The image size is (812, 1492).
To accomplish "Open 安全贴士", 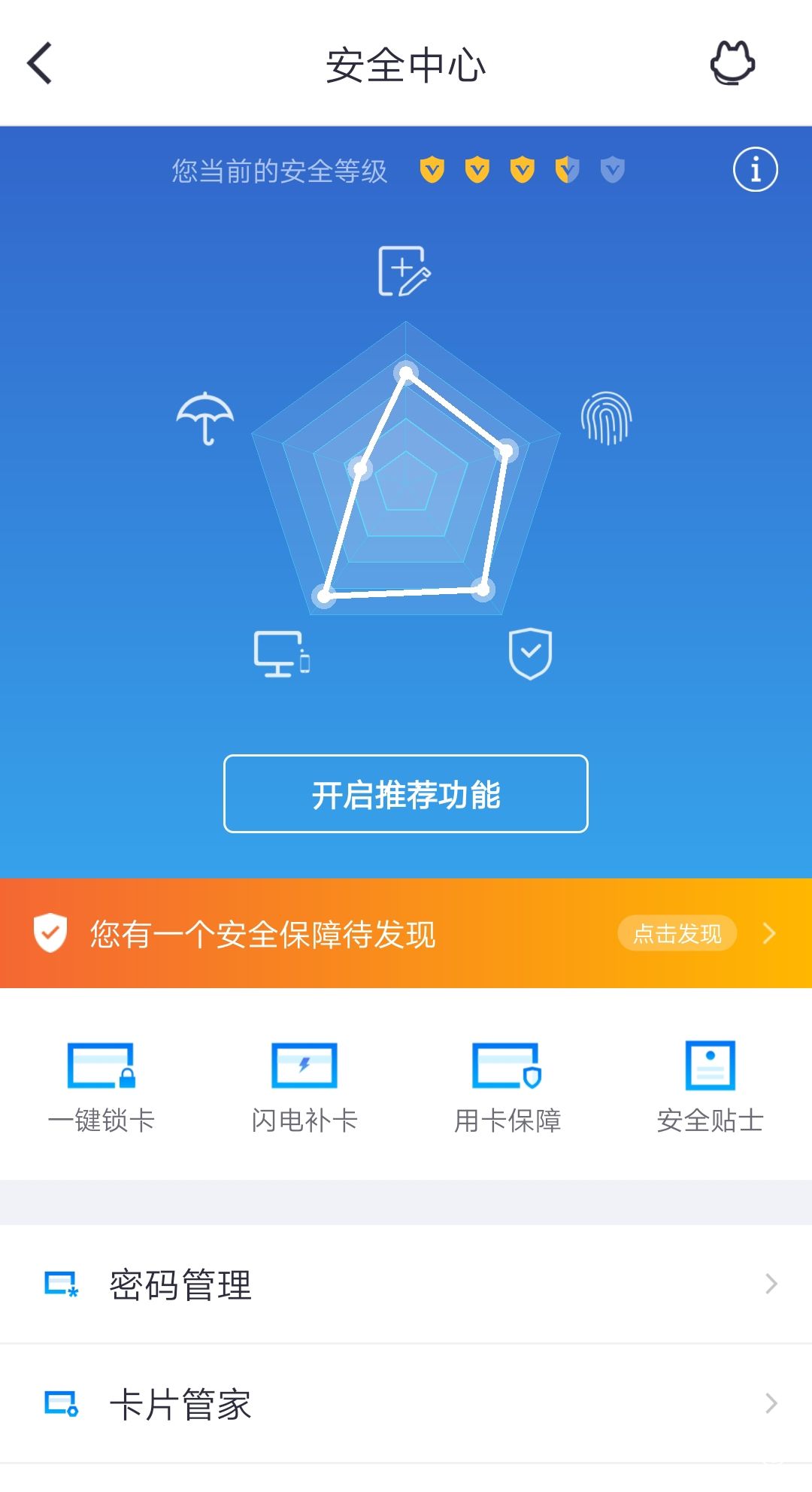I will [x=710, y=1087].
